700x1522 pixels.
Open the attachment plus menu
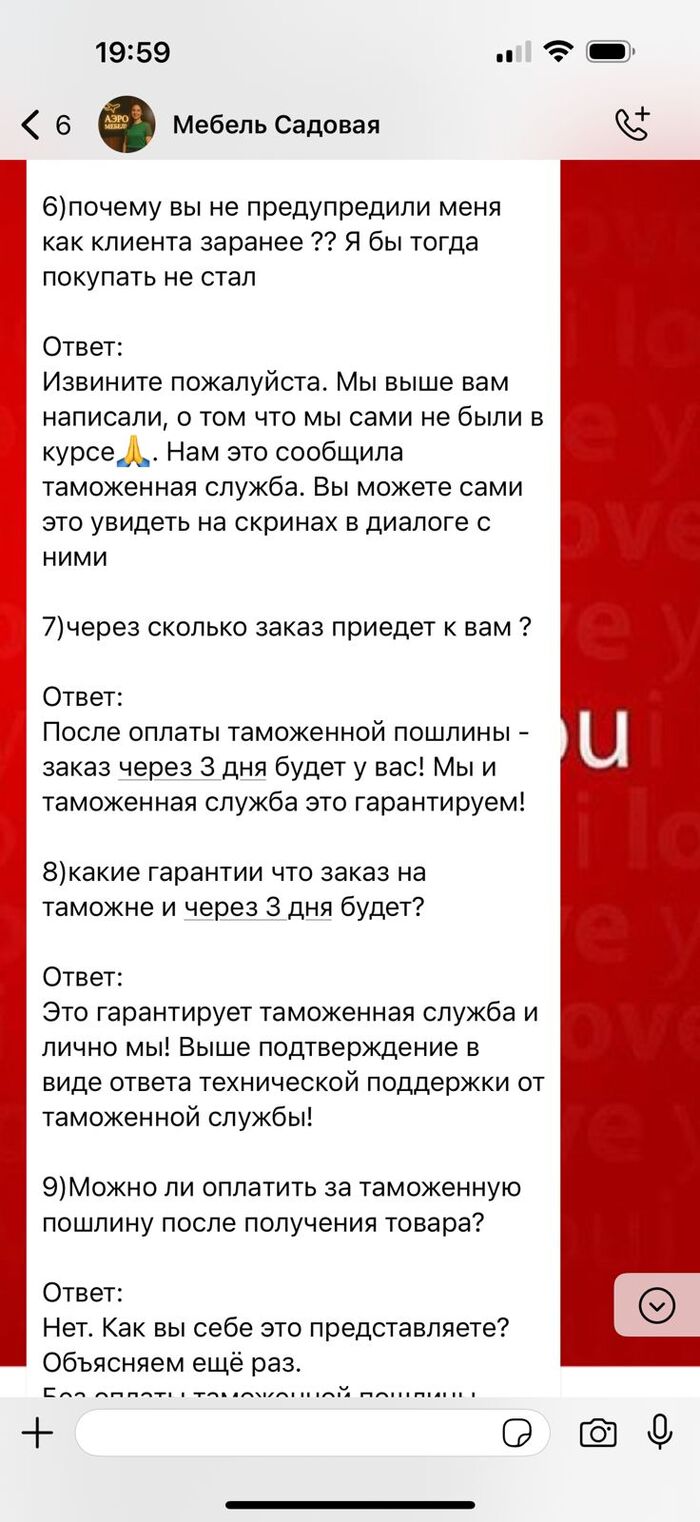[x=37, y=1433]
